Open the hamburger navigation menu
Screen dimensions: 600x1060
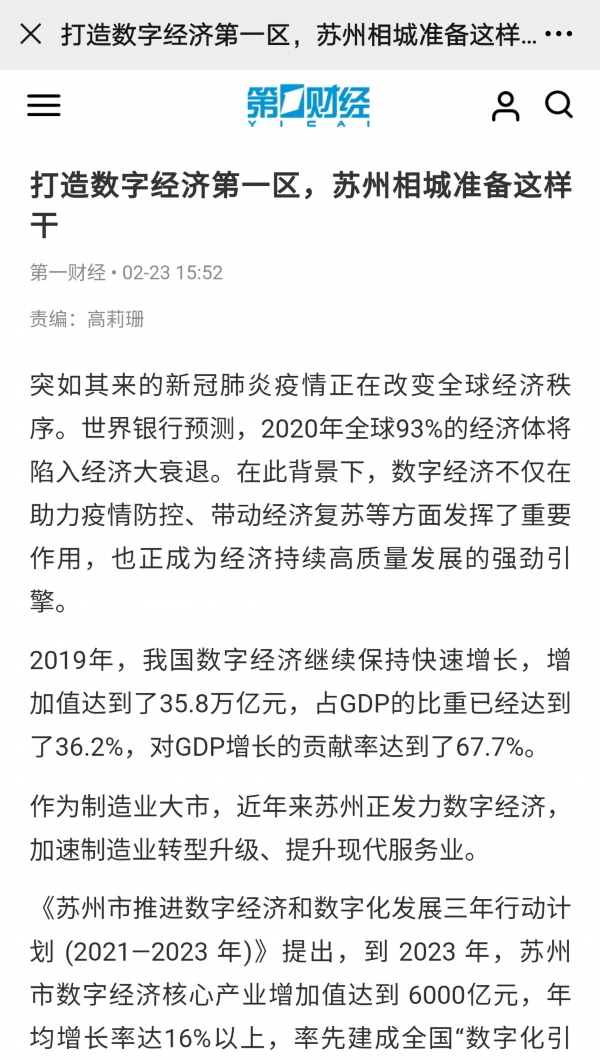coord(44,105)
